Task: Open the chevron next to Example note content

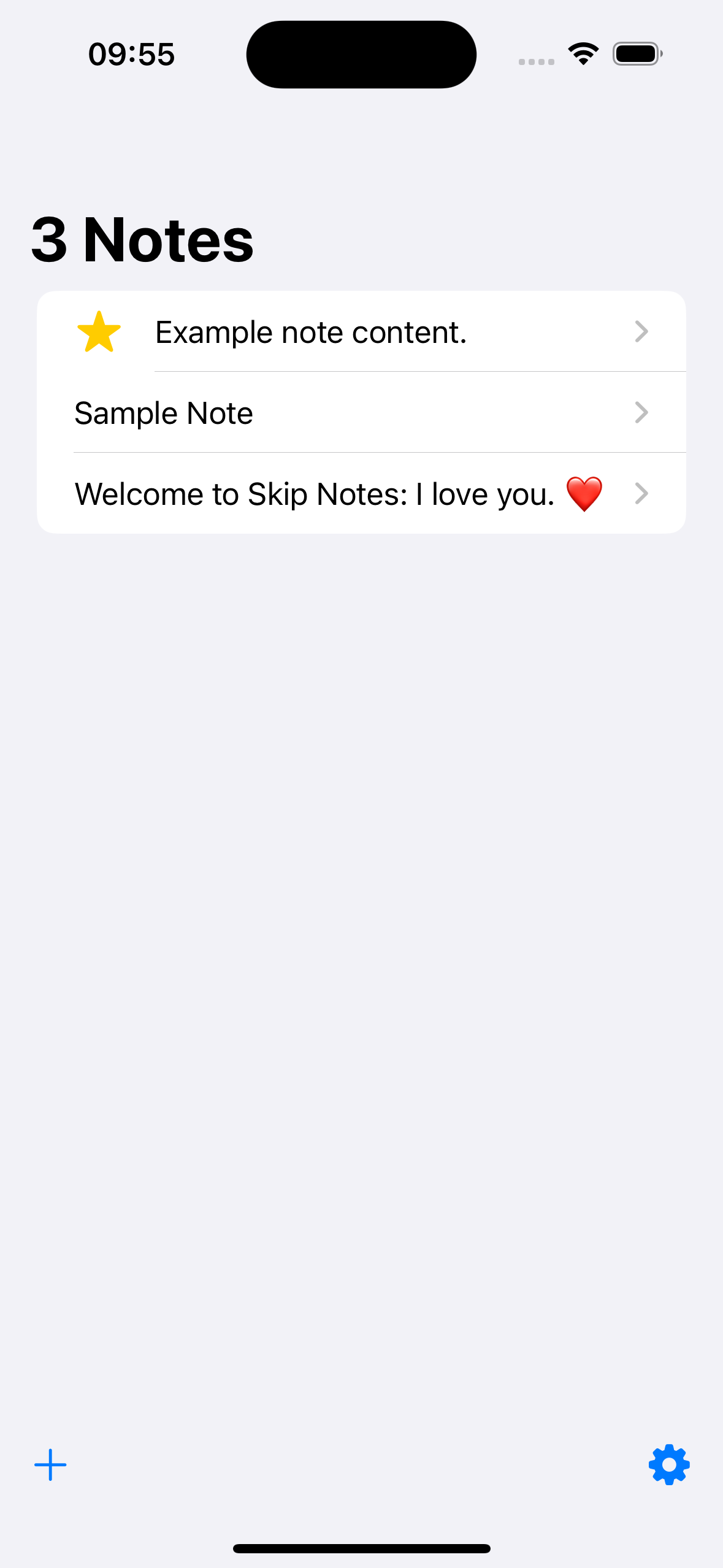Action: click(642, 331)
